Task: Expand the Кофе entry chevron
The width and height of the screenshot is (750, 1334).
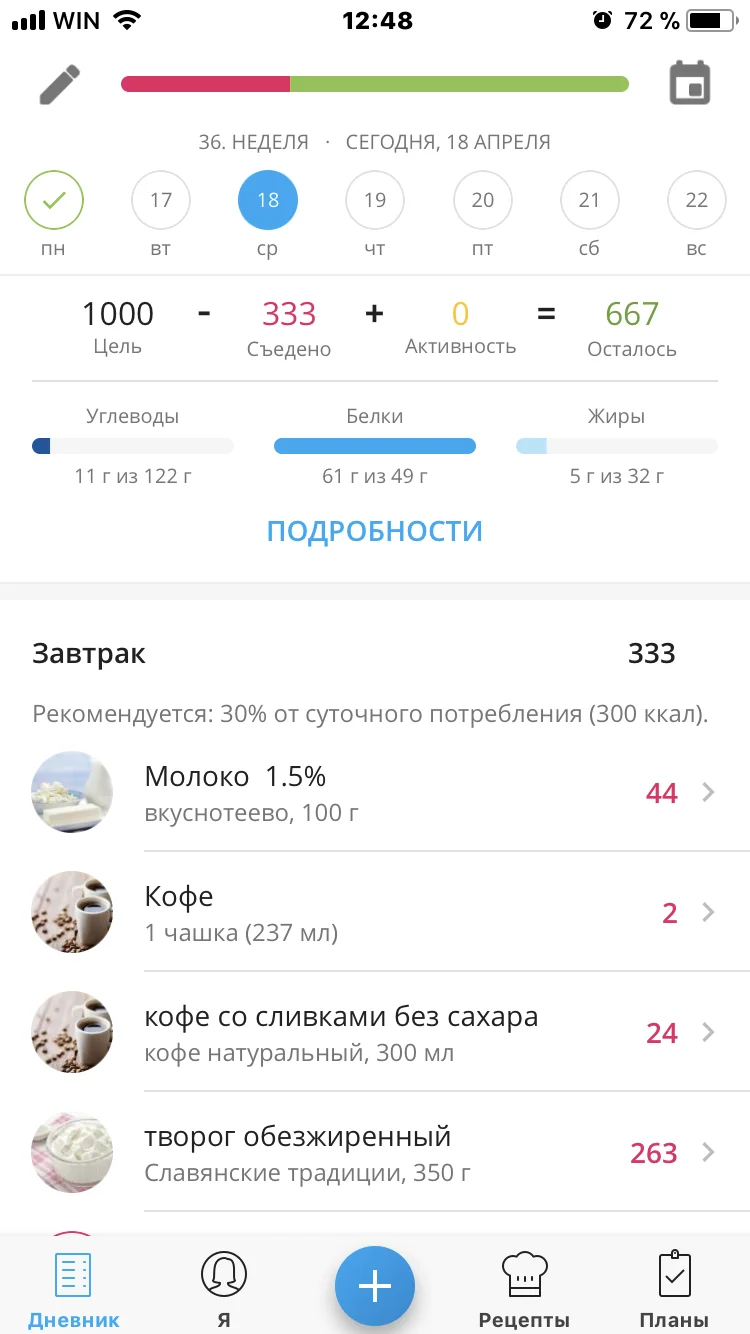Action: coord(709,912)
